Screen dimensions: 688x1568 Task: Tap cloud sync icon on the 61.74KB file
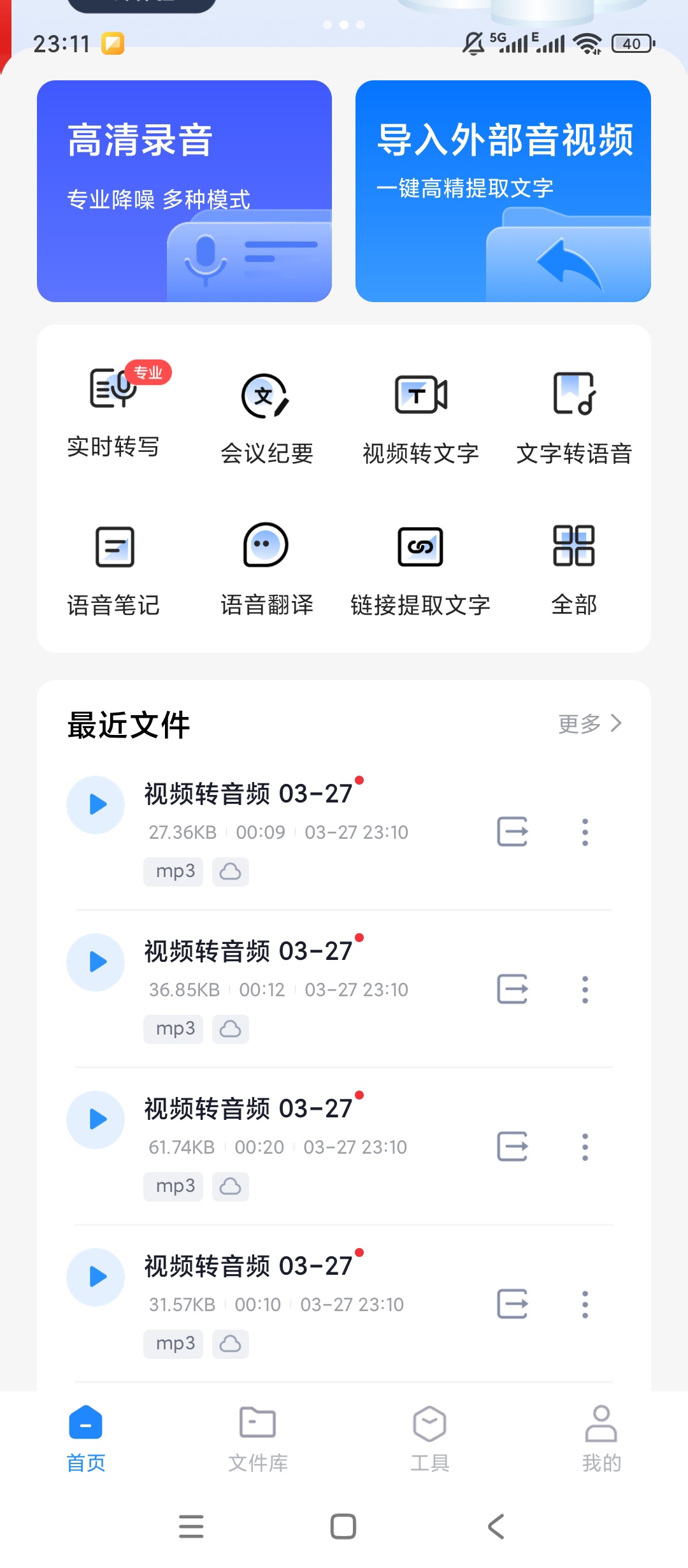[230, 1187]
